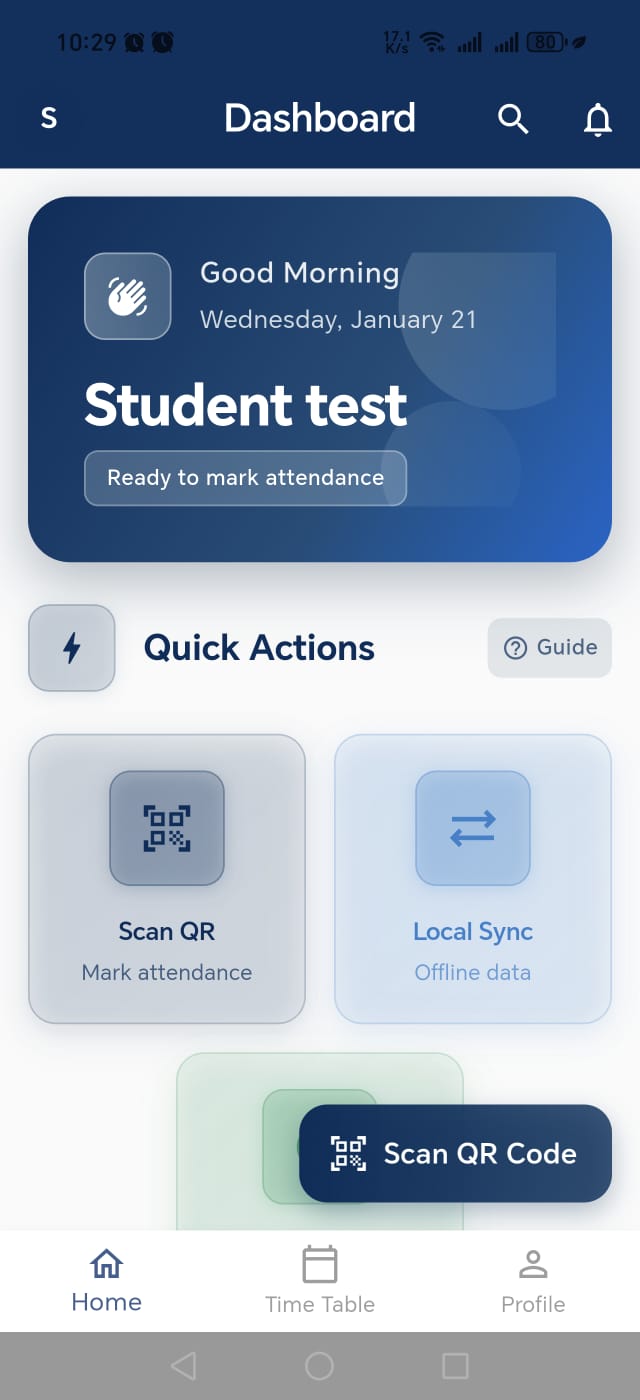
Task: Tap the floating Scan QR Code button
Action: [x=455, y=1153]
